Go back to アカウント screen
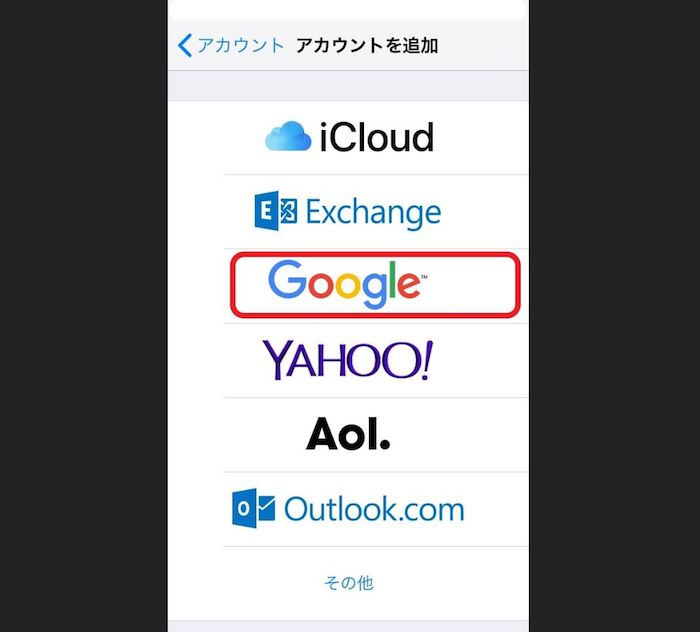This screenshot has width=700, height=632. point(230,45)
